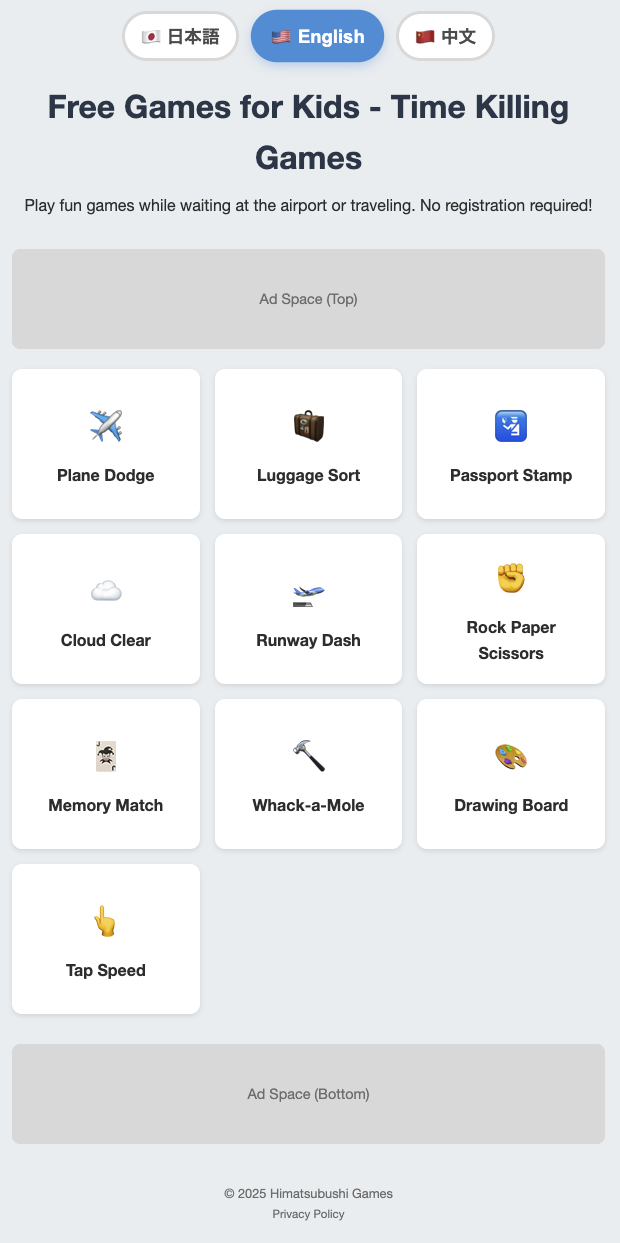Tap the Tap Speed game card

(106, 939)
